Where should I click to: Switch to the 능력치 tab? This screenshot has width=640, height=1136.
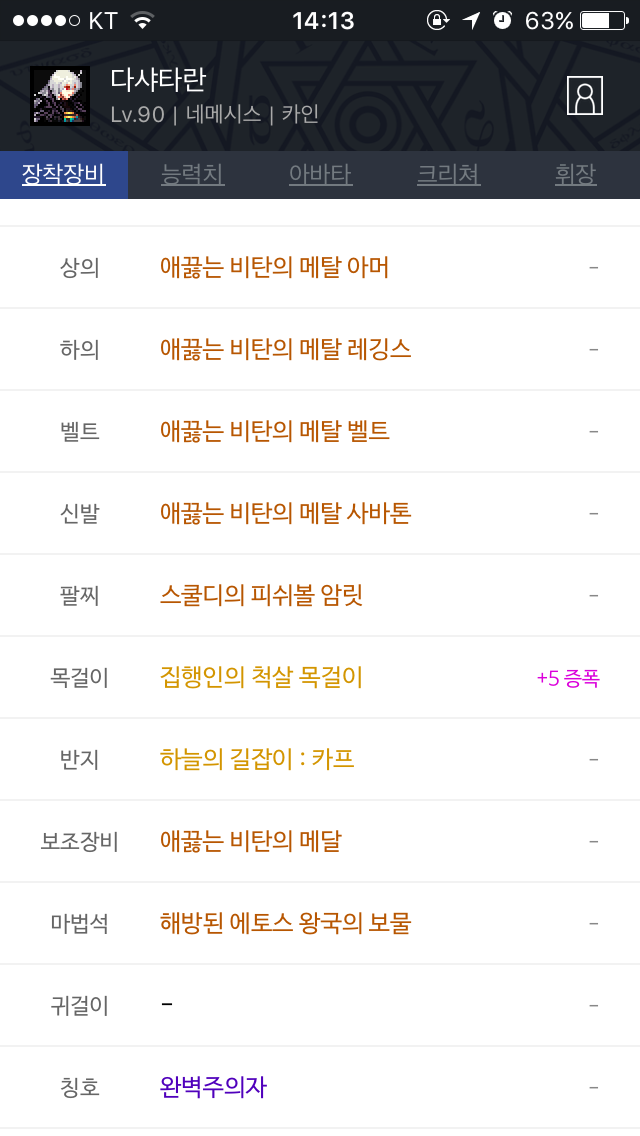tap(192, 175)
